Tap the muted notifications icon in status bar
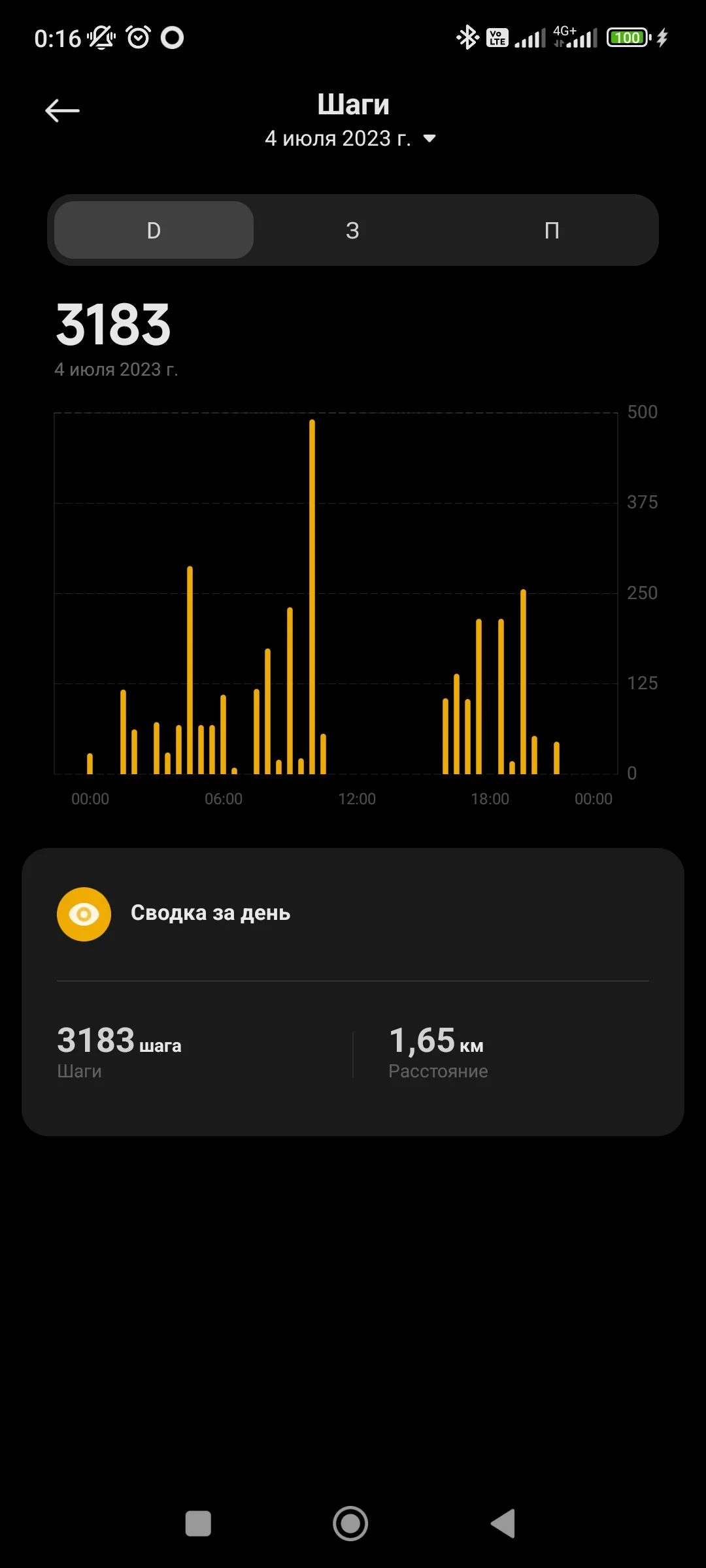This screenshot has height=1568, width=706. pyautogui.click(x=99, y=37)
